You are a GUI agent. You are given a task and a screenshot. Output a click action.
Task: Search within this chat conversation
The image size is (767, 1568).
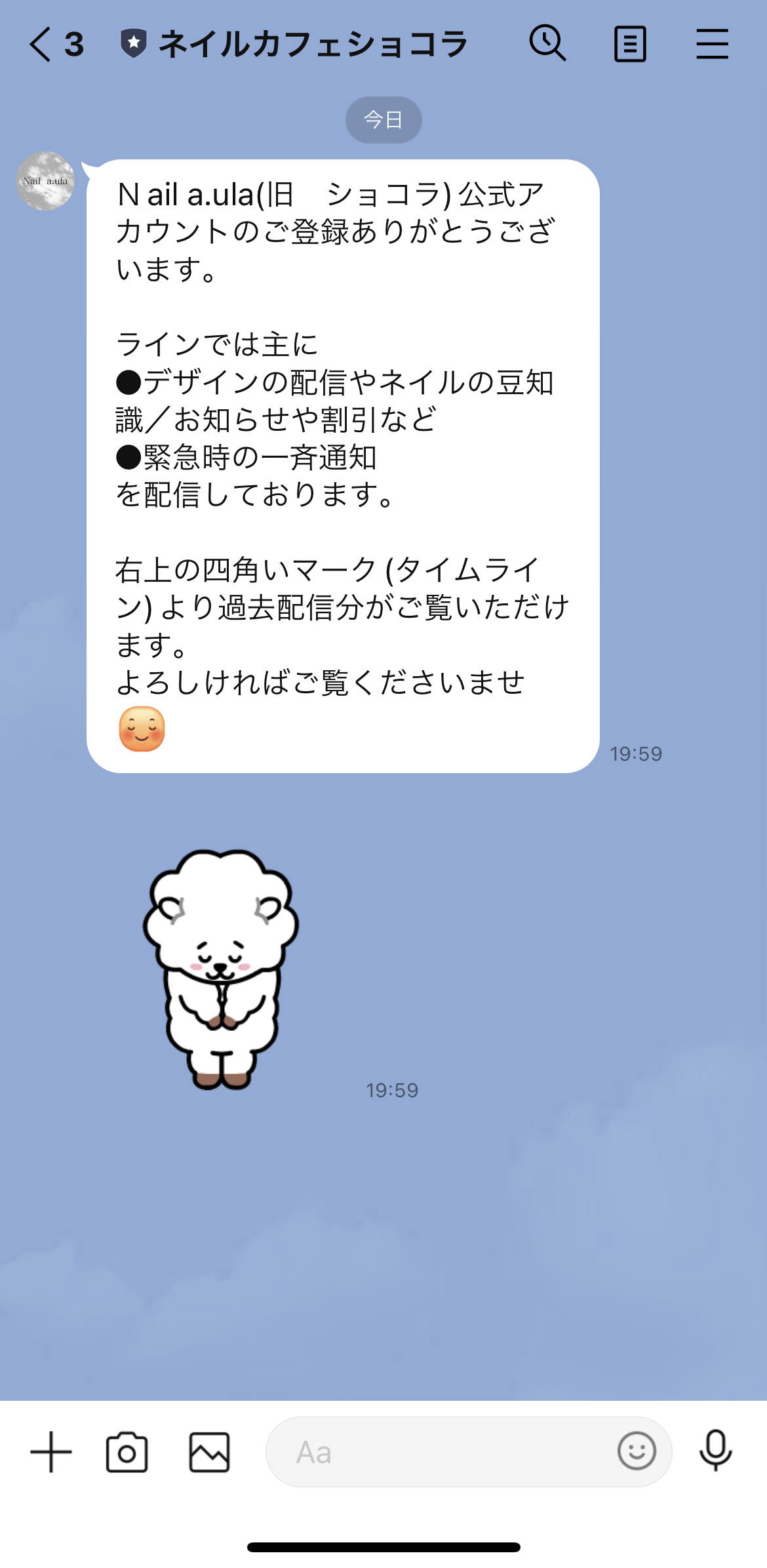(548, 43)
